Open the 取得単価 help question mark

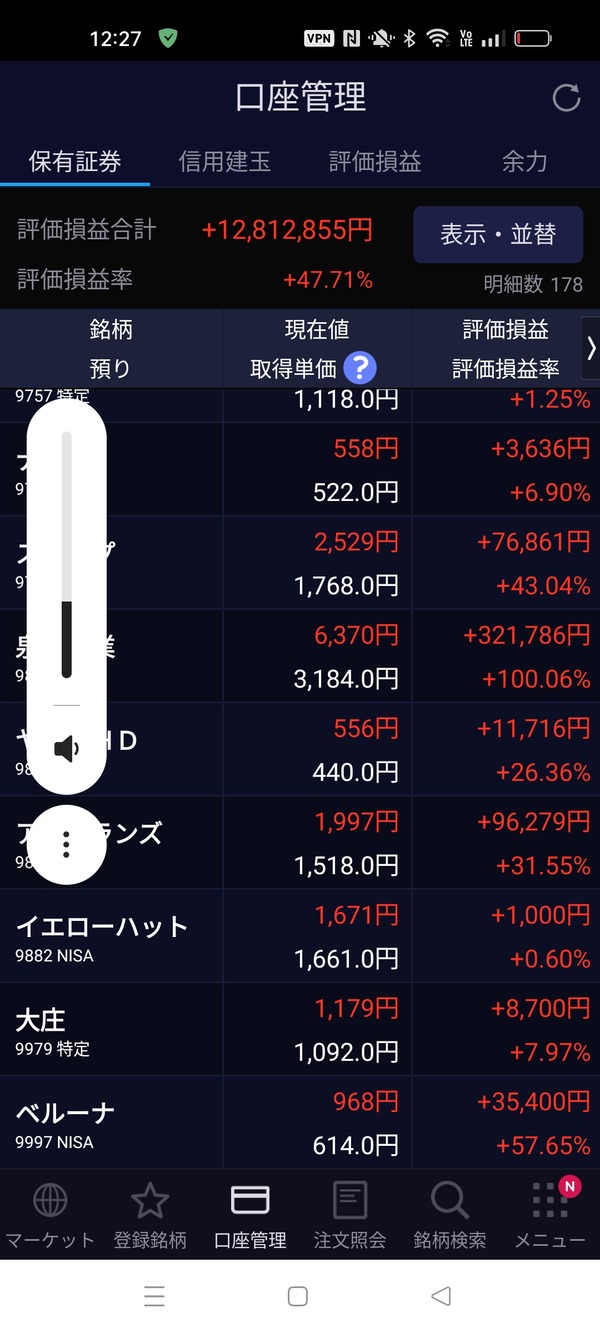pos(360,369)
